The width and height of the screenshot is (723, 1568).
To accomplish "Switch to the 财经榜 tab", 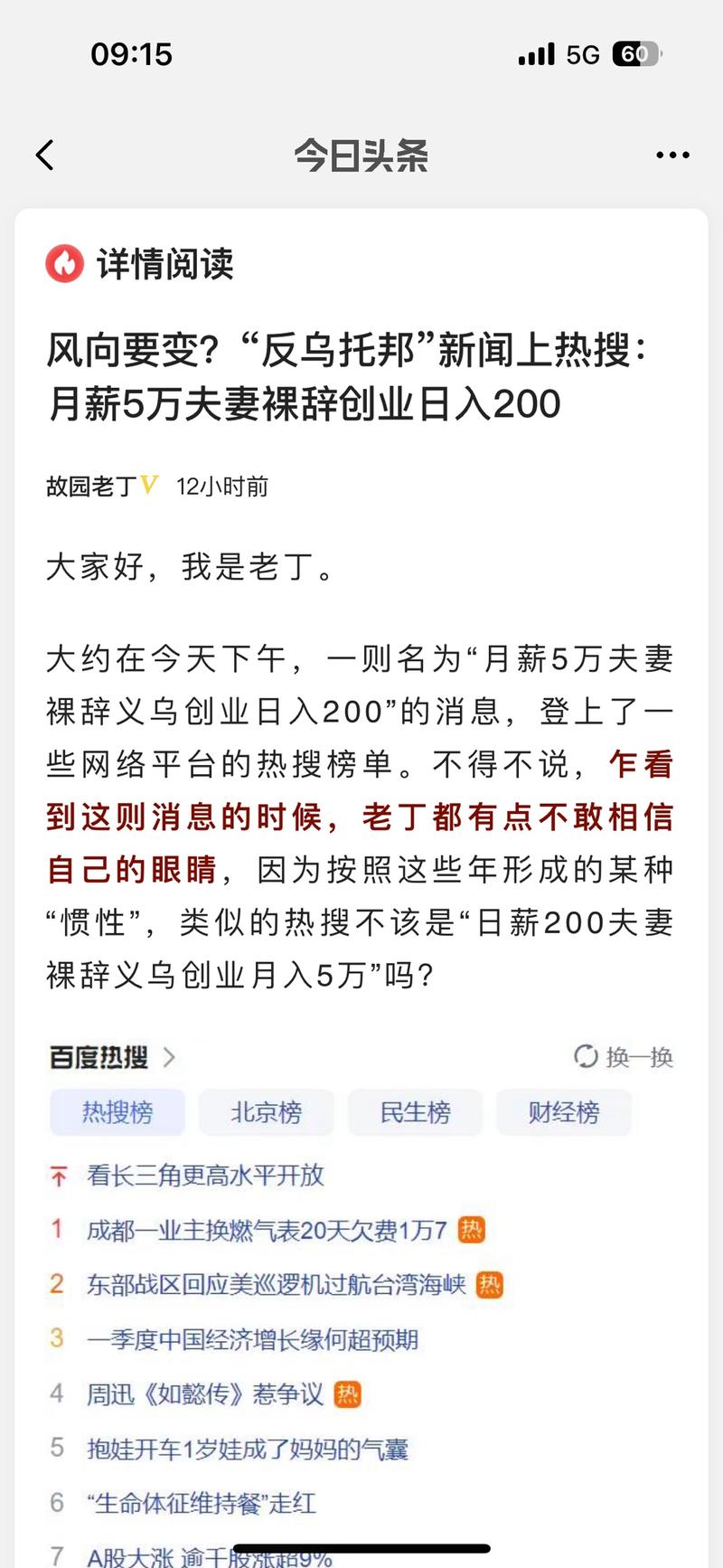I will click(x=564, y=1112).
